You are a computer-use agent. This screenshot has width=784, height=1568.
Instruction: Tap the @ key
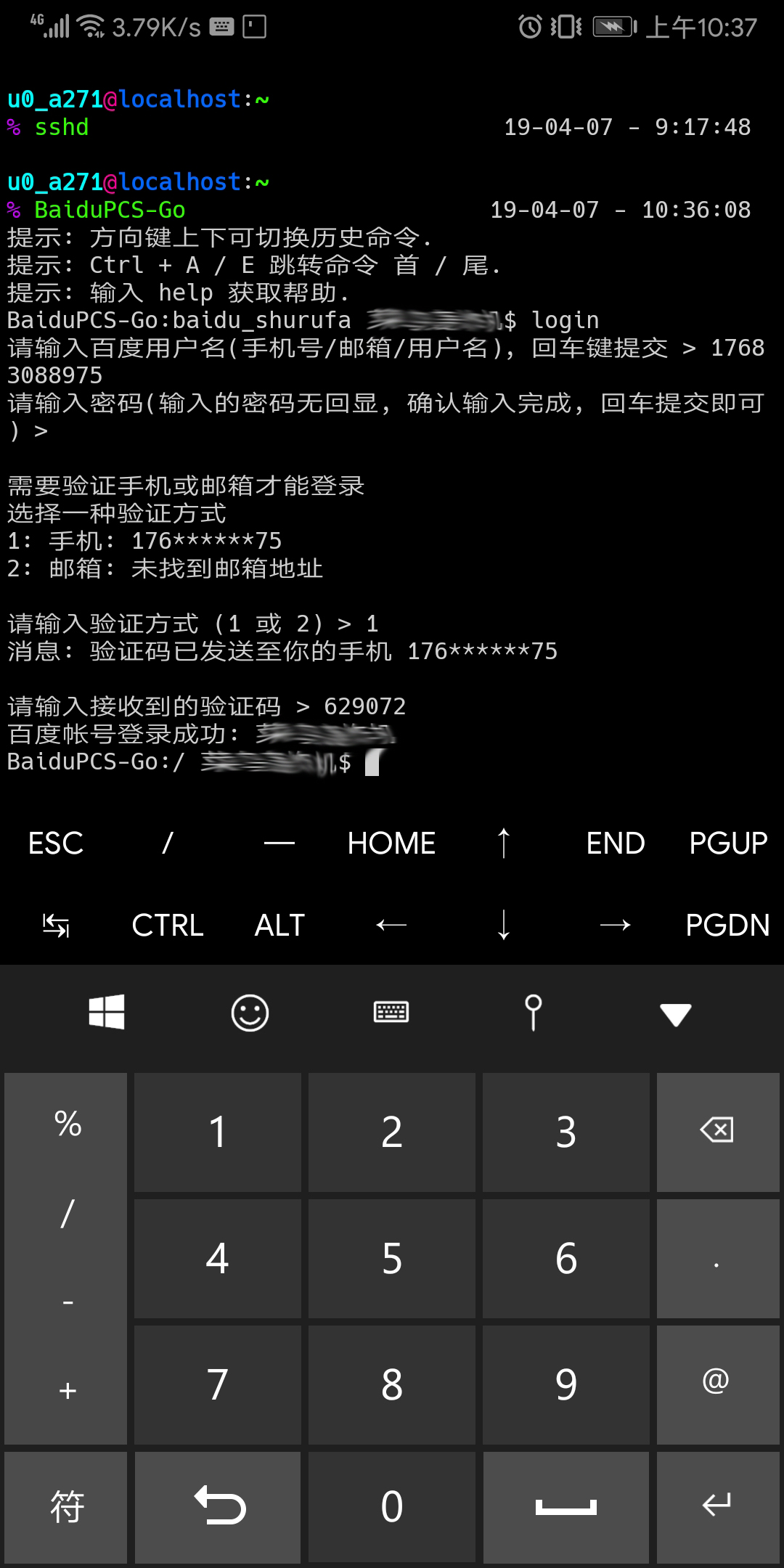[718, 1384]
